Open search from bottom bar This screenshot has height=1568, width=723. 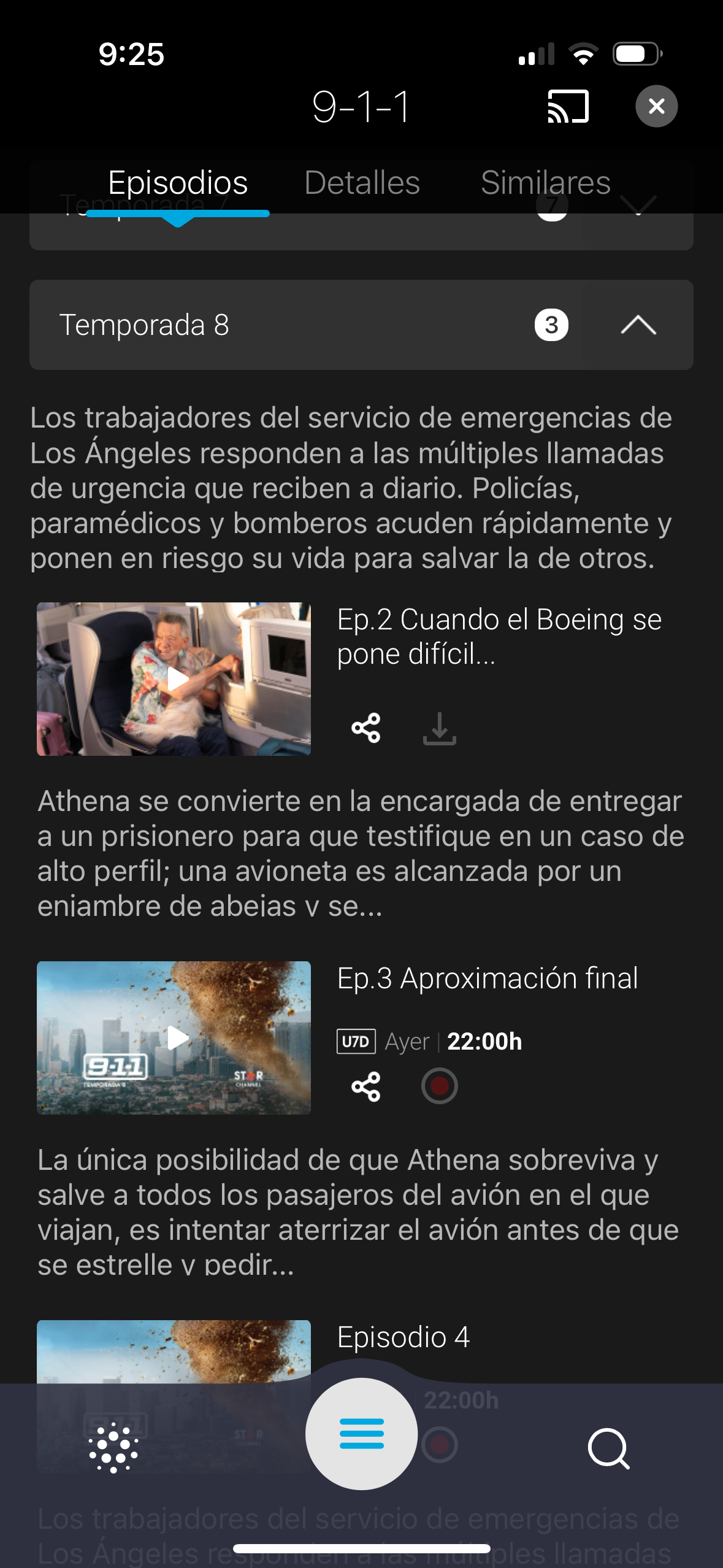[608, 1448]
